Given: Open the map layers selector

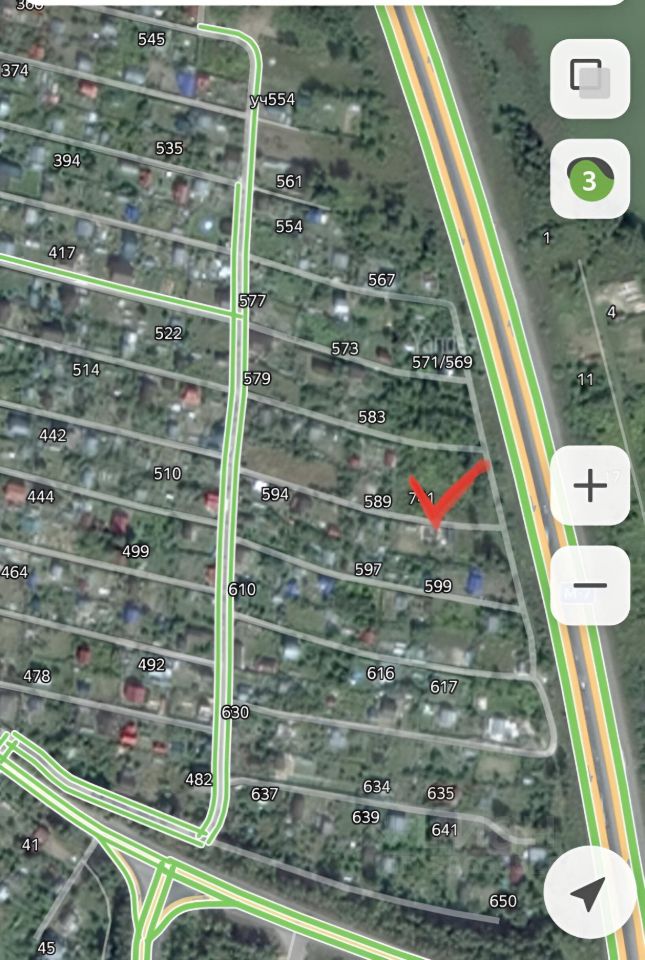Looking at the screenshot, I should coord(590,78).
